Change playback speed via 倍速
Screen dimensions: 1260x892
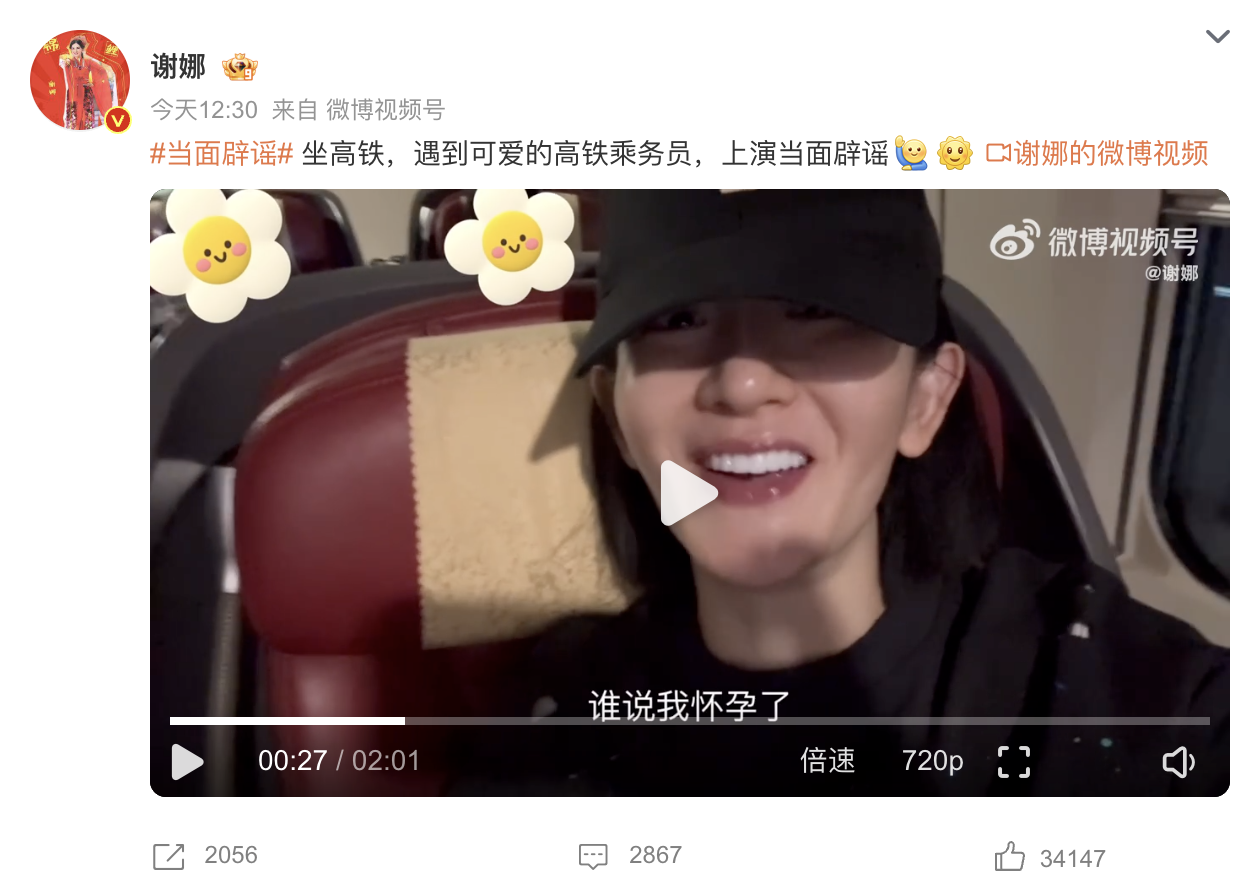[x=828, y=761]
